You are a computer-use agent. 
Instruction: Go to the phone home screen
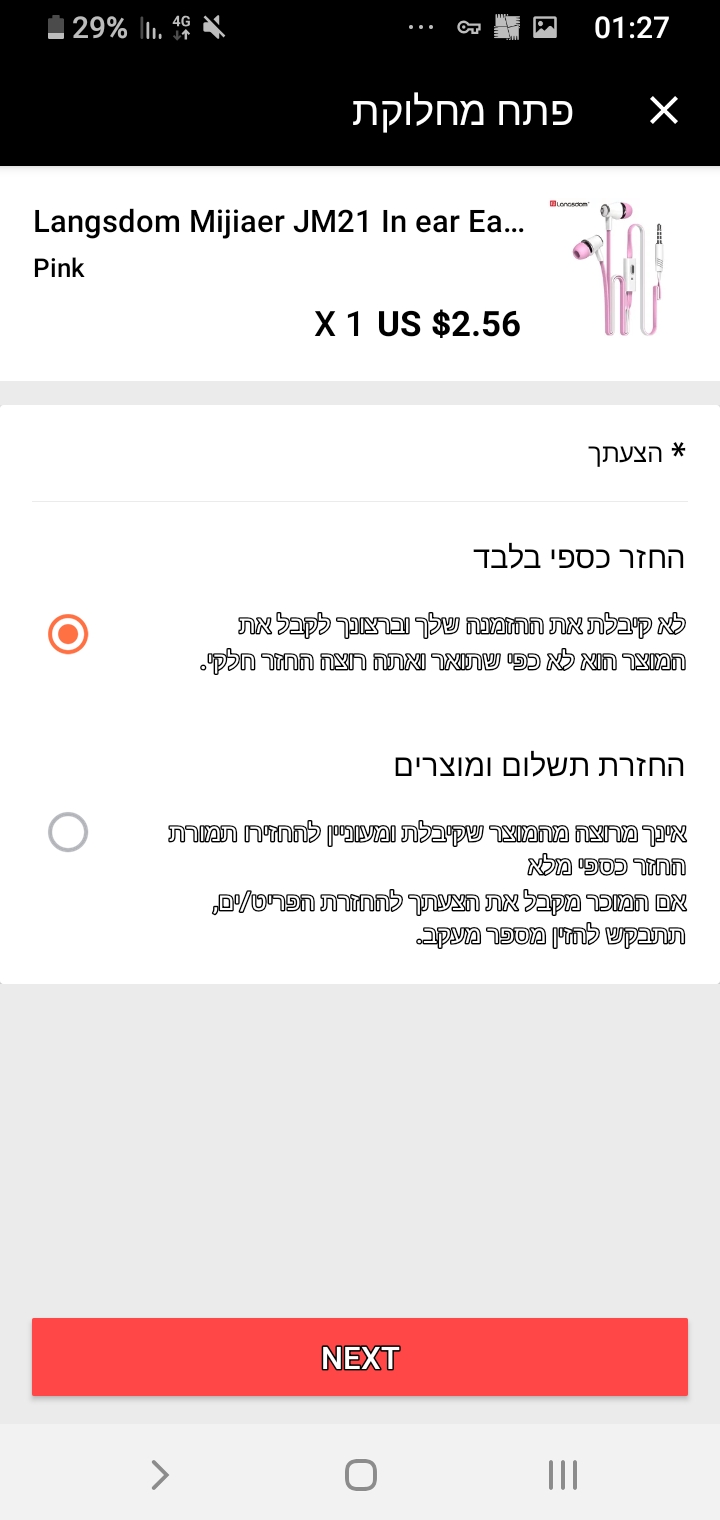(x=360, y=1474)
